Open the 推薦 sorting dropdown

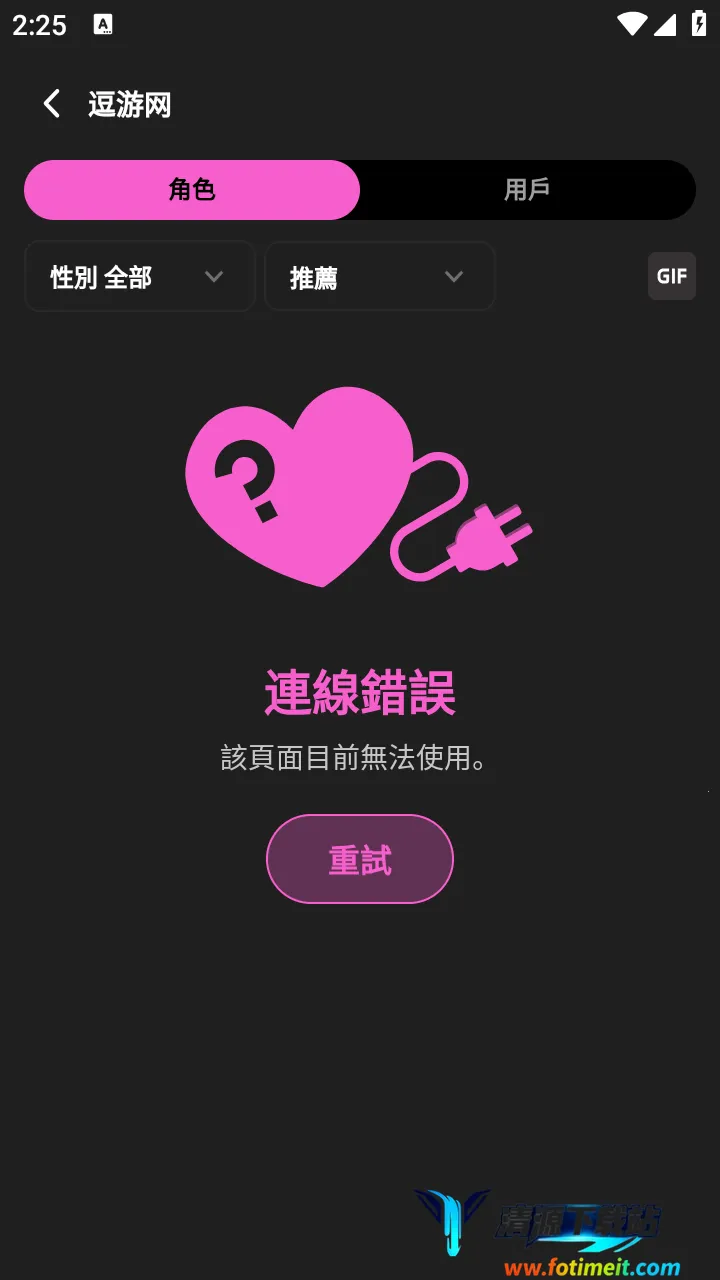tap(379, 277)
